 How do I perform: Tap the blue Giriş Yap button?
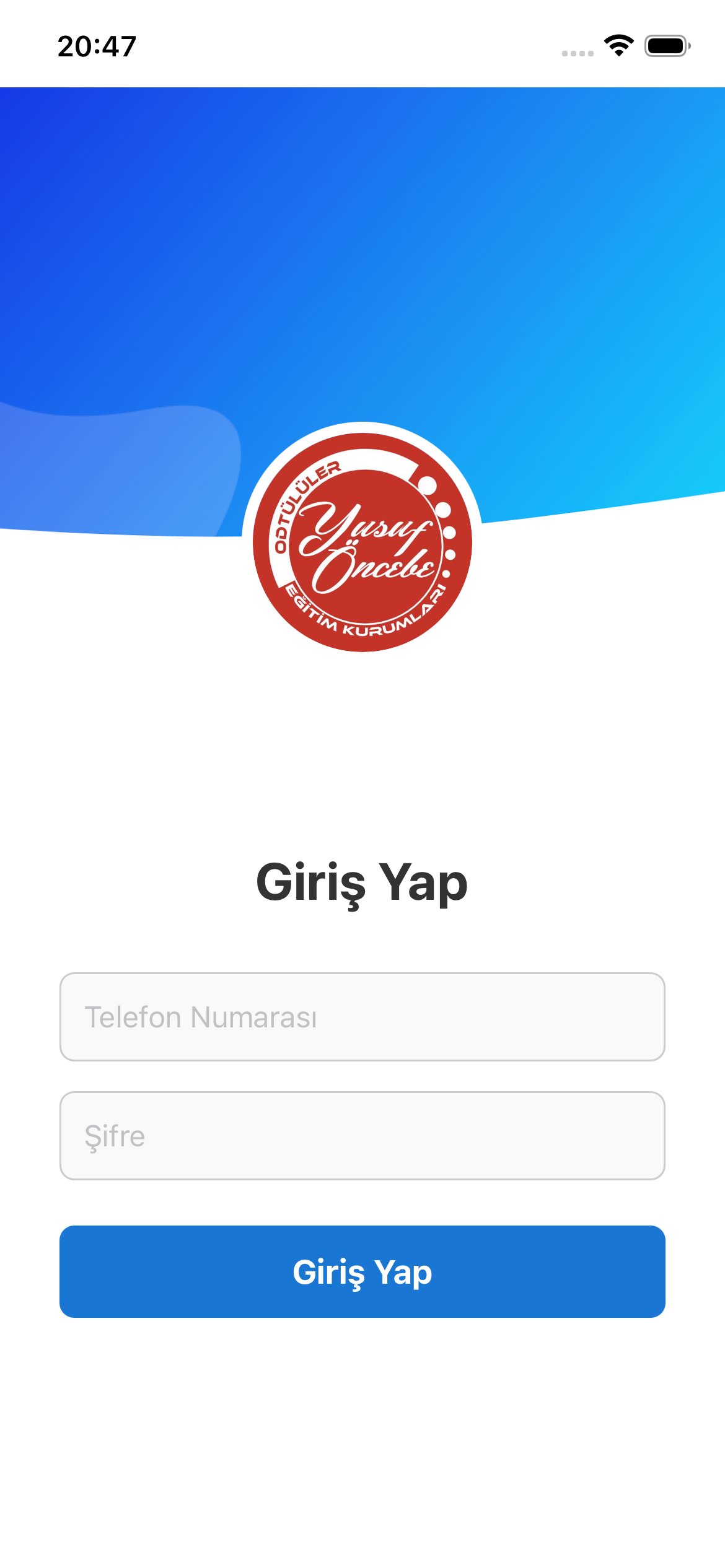[362, 1271]
